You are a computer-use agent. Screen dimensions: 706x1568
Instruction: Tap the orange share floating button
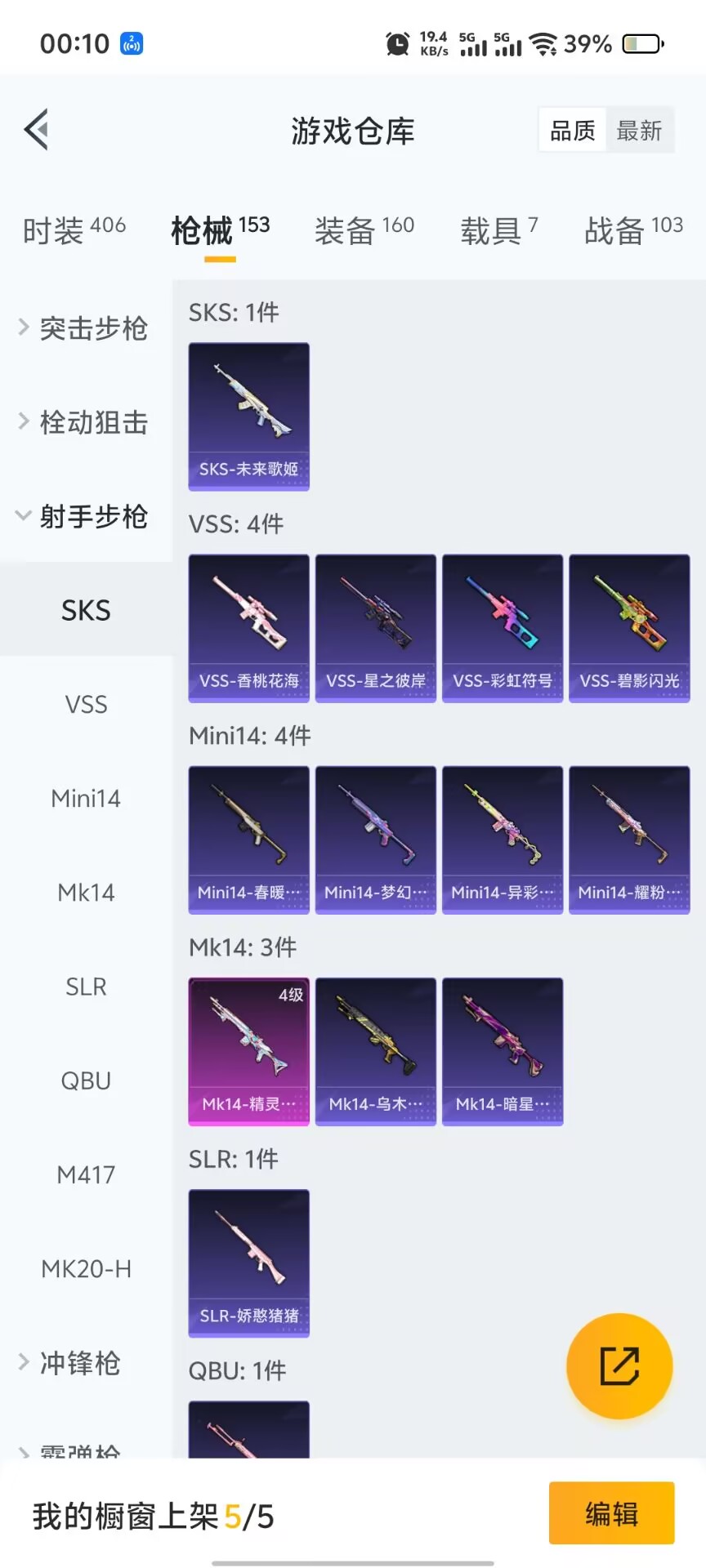click(x=619, y=1365)
